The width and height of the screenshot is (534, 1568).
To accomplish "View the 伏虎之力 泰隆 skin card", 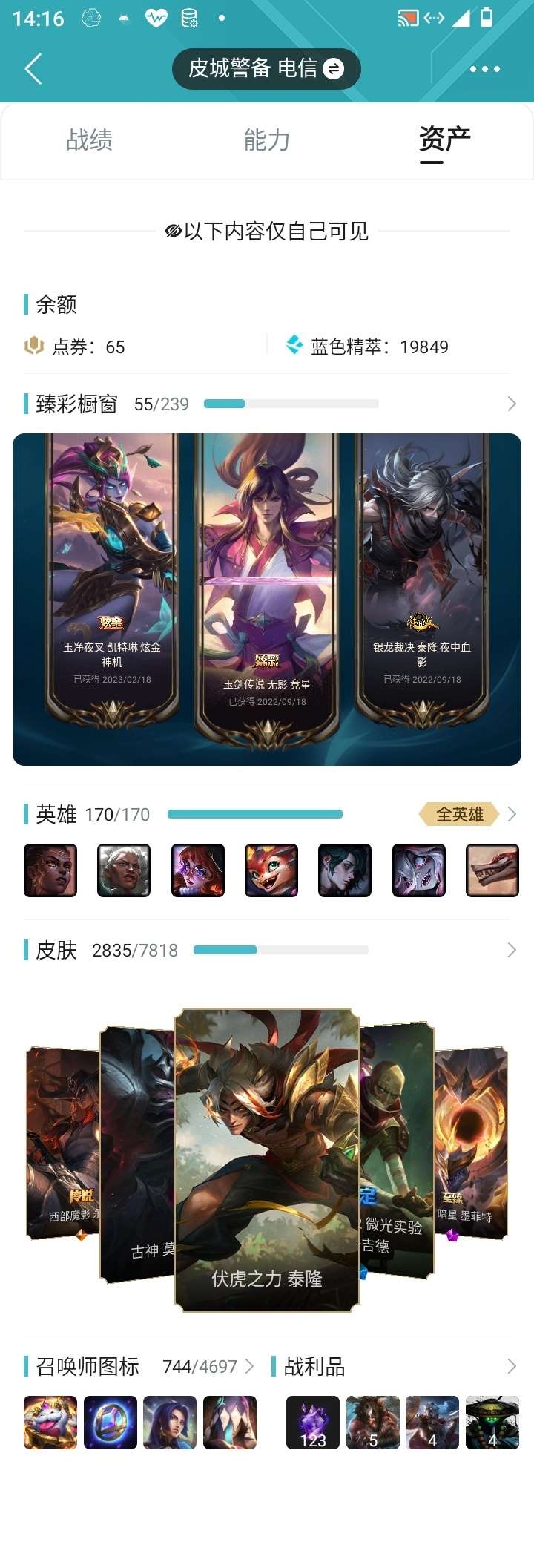I will pyautogui.click(x=266, y=1158).
